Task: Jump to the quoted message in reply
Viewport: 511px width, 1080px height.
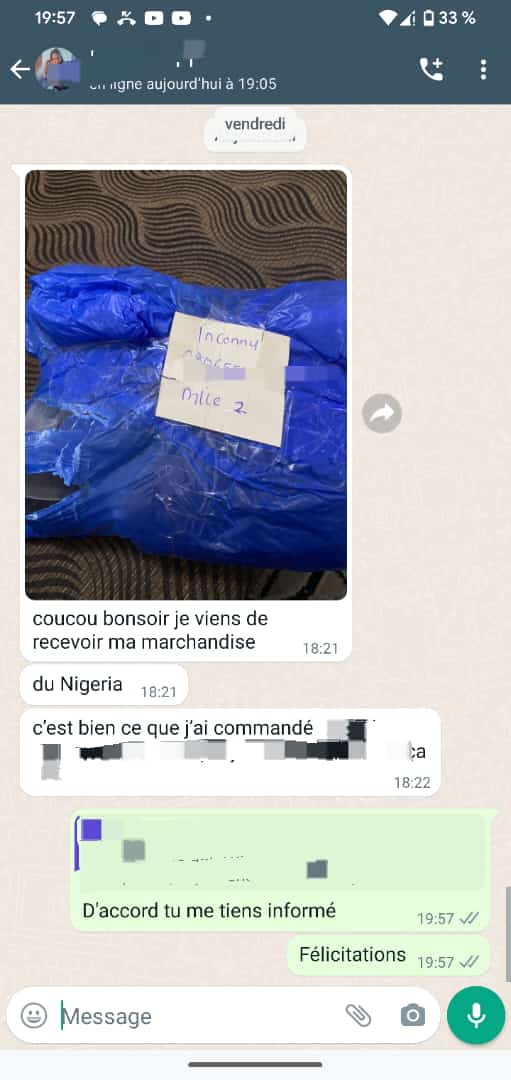Action: click(282, 853)
